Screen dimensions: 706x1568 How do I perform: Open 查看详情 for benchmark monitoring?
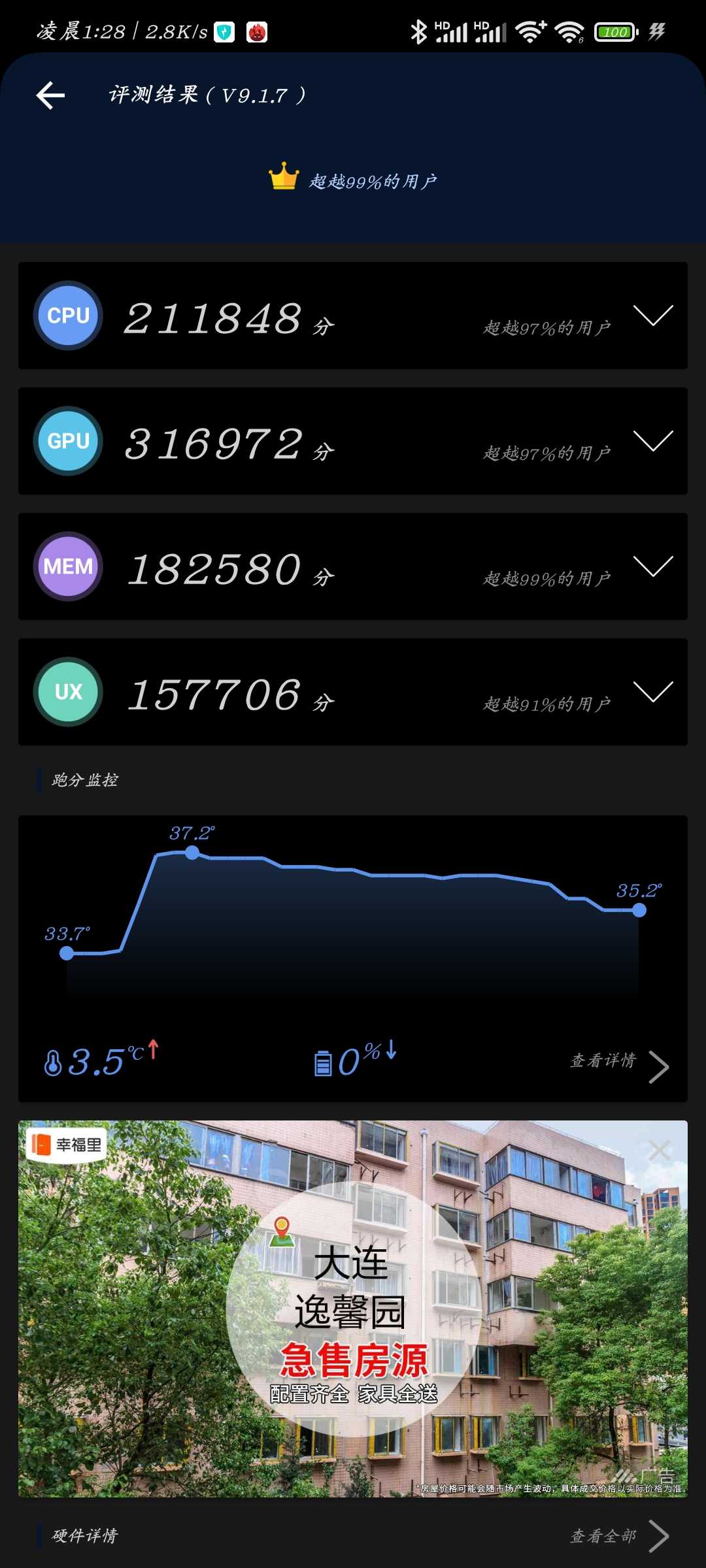pyautogui.click(x=618, y=1062)
